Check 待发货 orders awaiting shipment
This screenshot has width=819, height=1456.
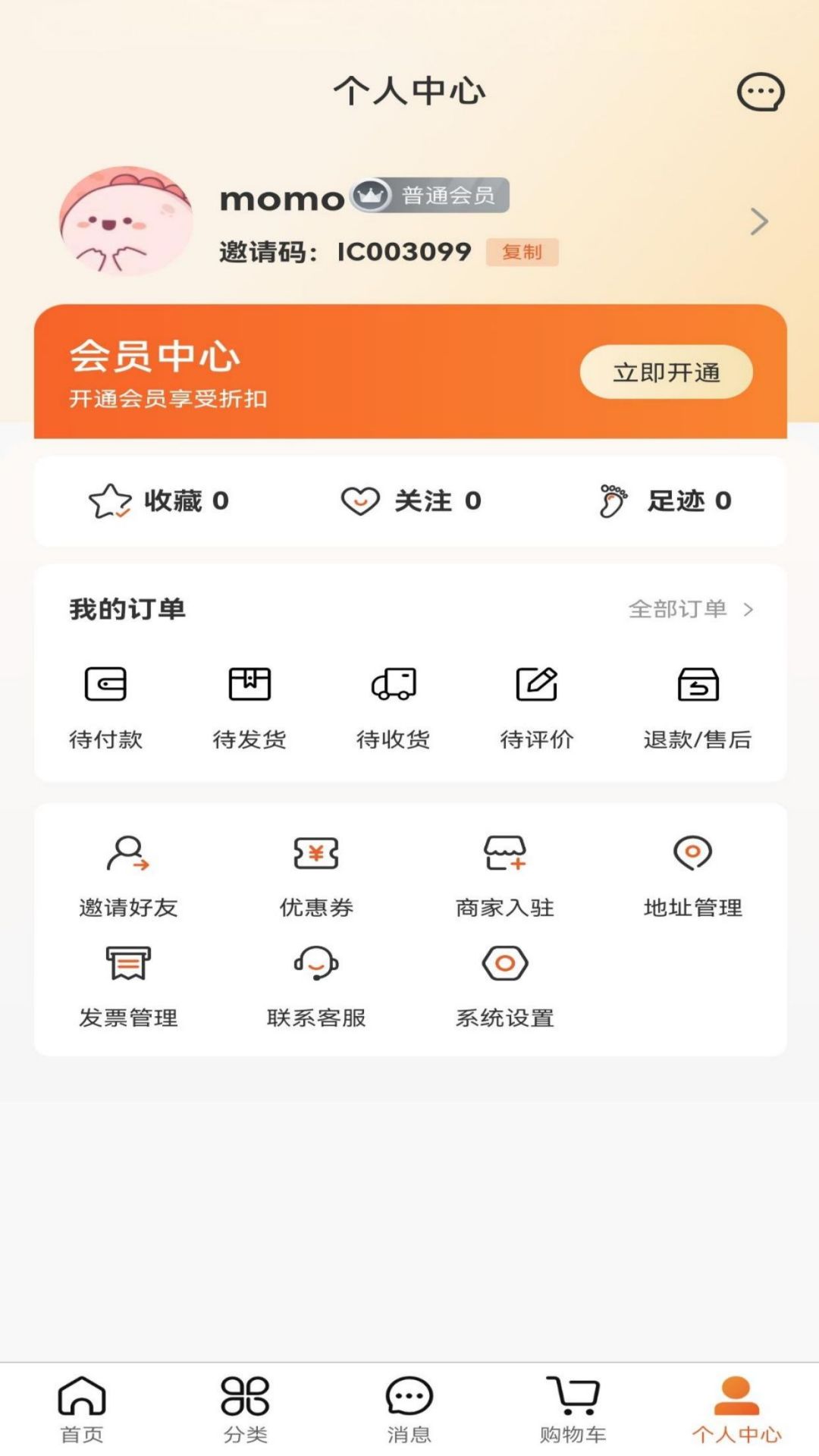[x=249, y=706]
